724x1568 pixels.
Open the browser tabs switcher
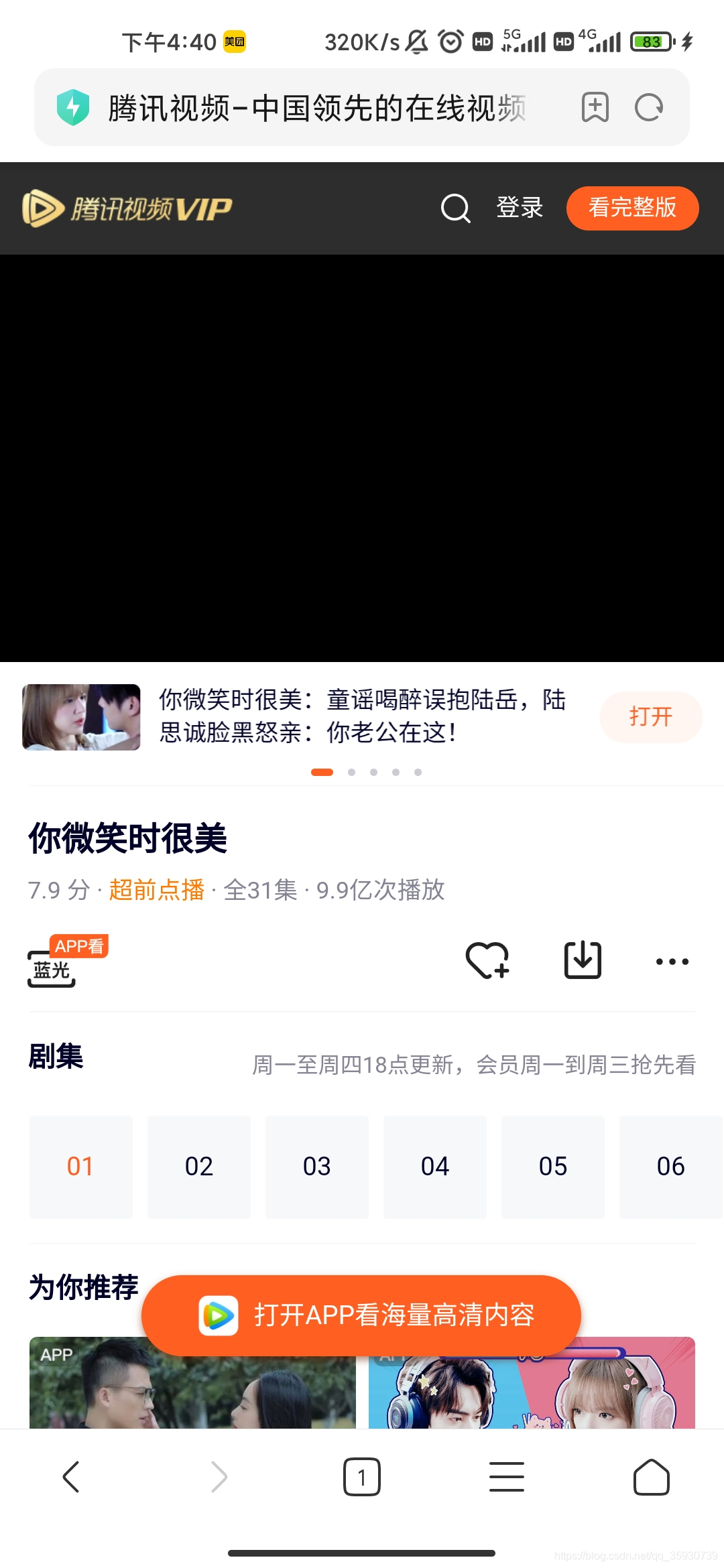pos(362,1477)
